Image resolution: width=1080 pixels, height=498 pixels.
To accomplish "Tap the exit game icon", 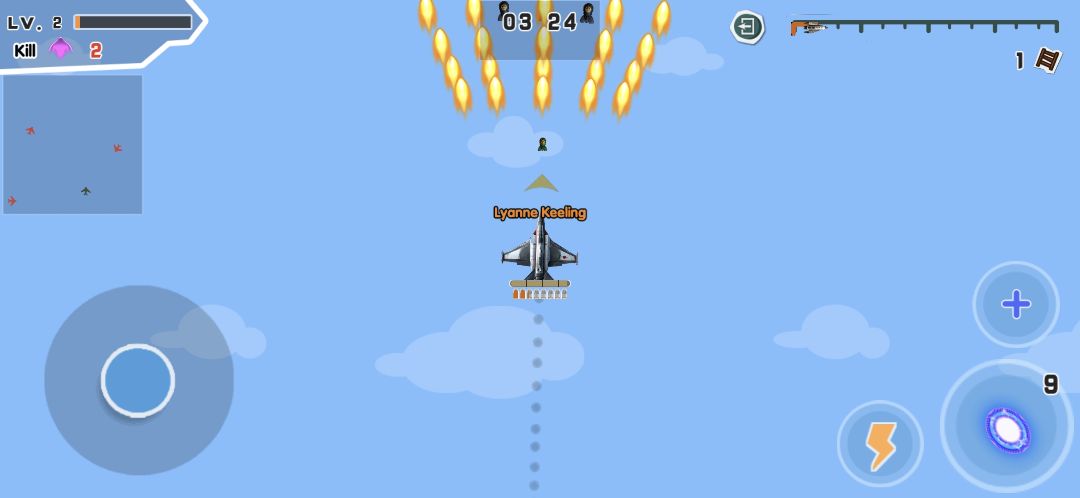I will [747, 28].
